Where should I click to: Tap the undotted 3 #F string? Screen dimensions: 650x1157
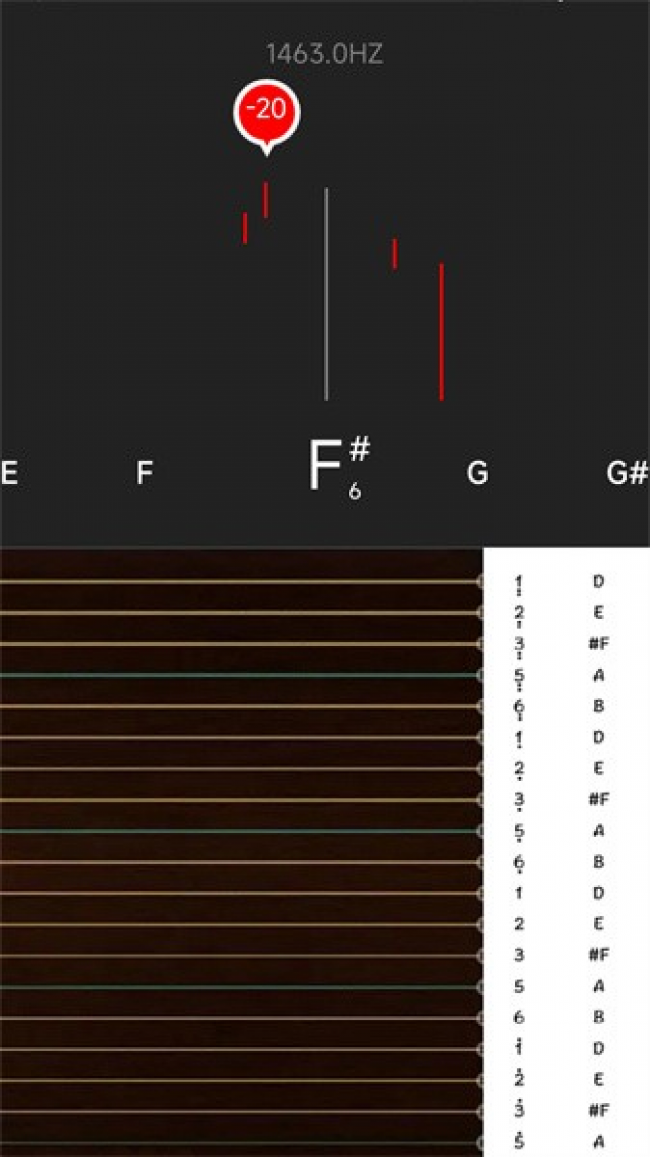coord(240,955)
